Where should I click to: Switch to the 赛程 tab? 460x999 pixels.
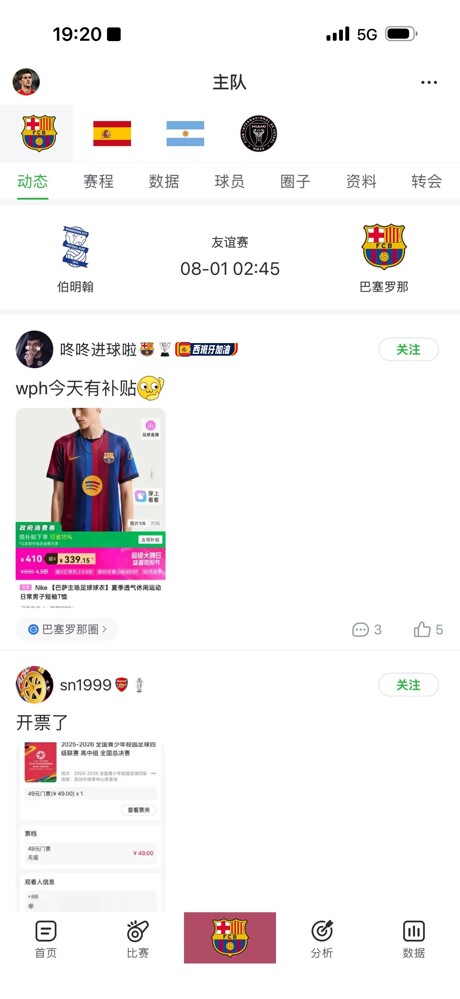[x=99, y=182]
